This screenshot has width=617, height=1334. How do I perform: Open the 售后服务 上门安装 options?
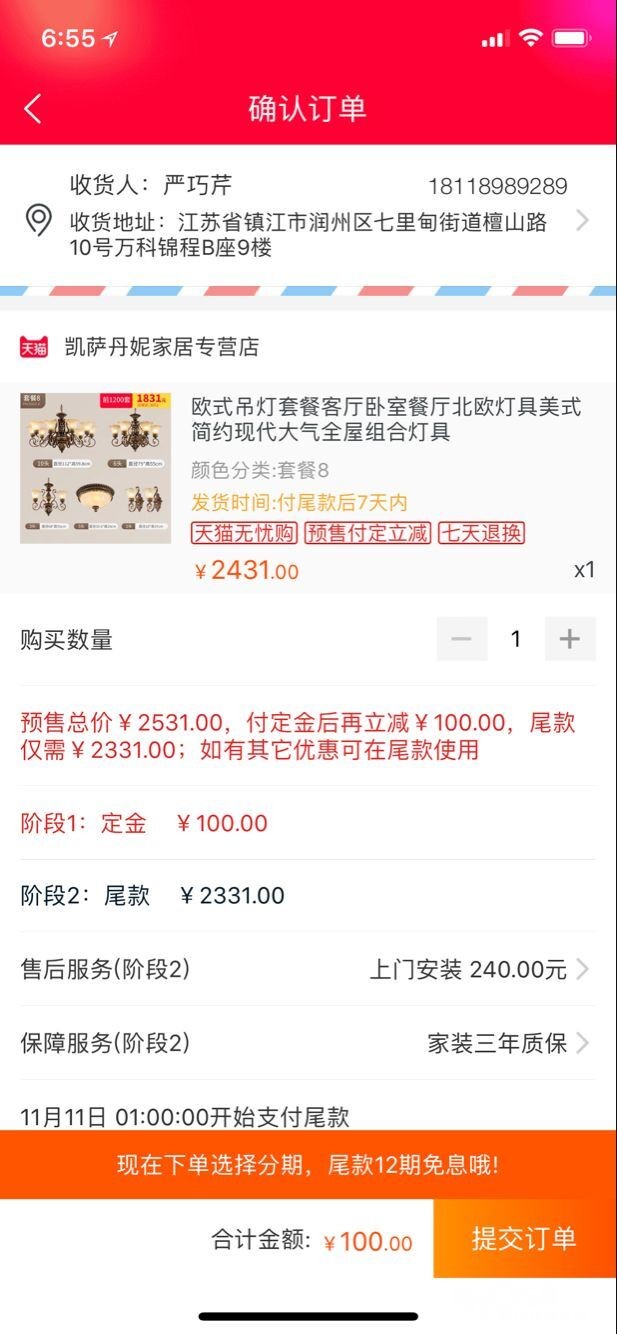click(x=478, y=969)
